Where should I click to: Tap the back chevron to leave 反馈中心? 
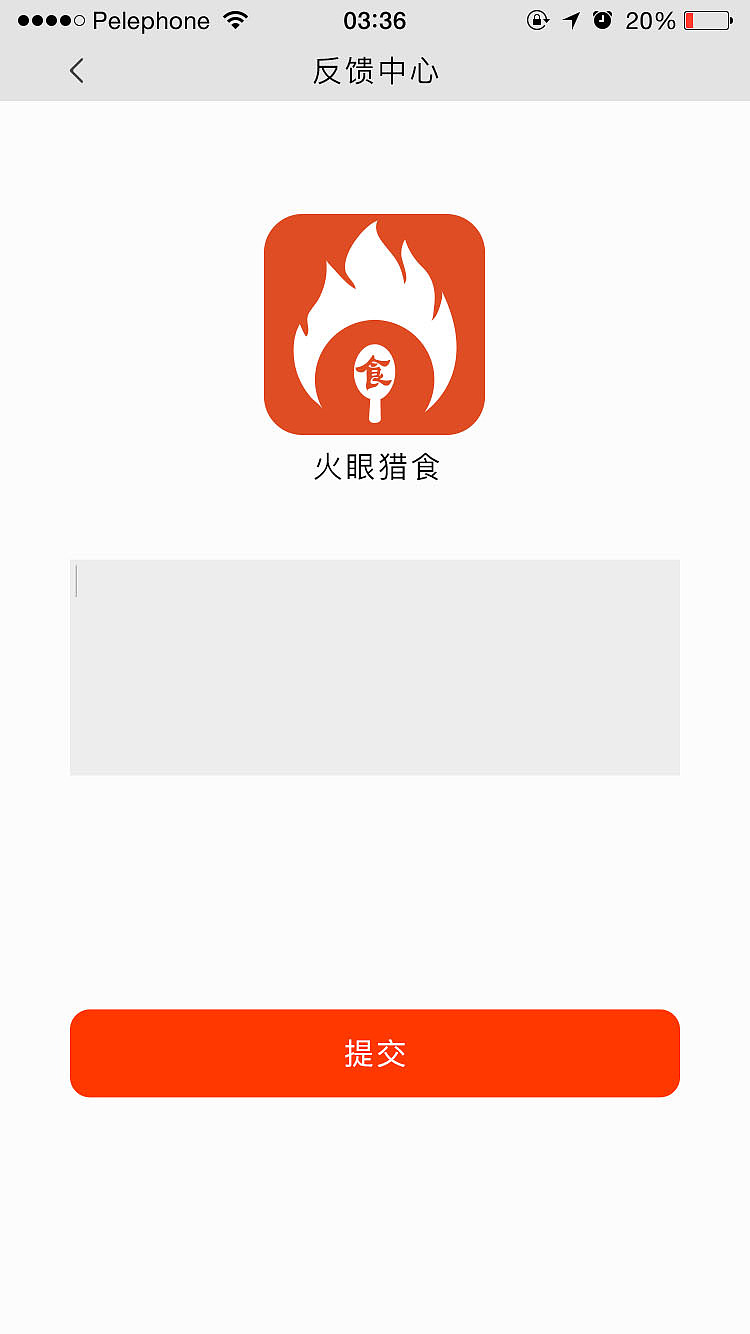coord(76,71)
